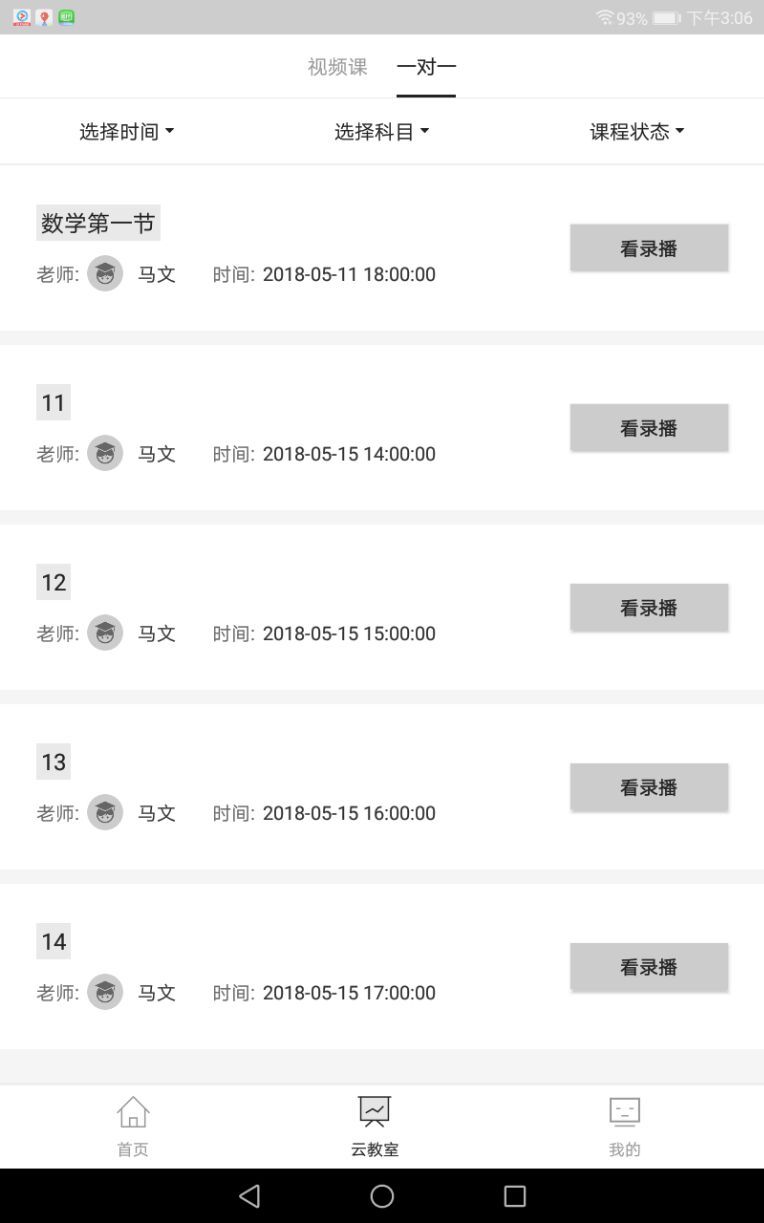Tap the Android back navigation triangle
Screen dimensions: 764x1223
[248, 1196]
